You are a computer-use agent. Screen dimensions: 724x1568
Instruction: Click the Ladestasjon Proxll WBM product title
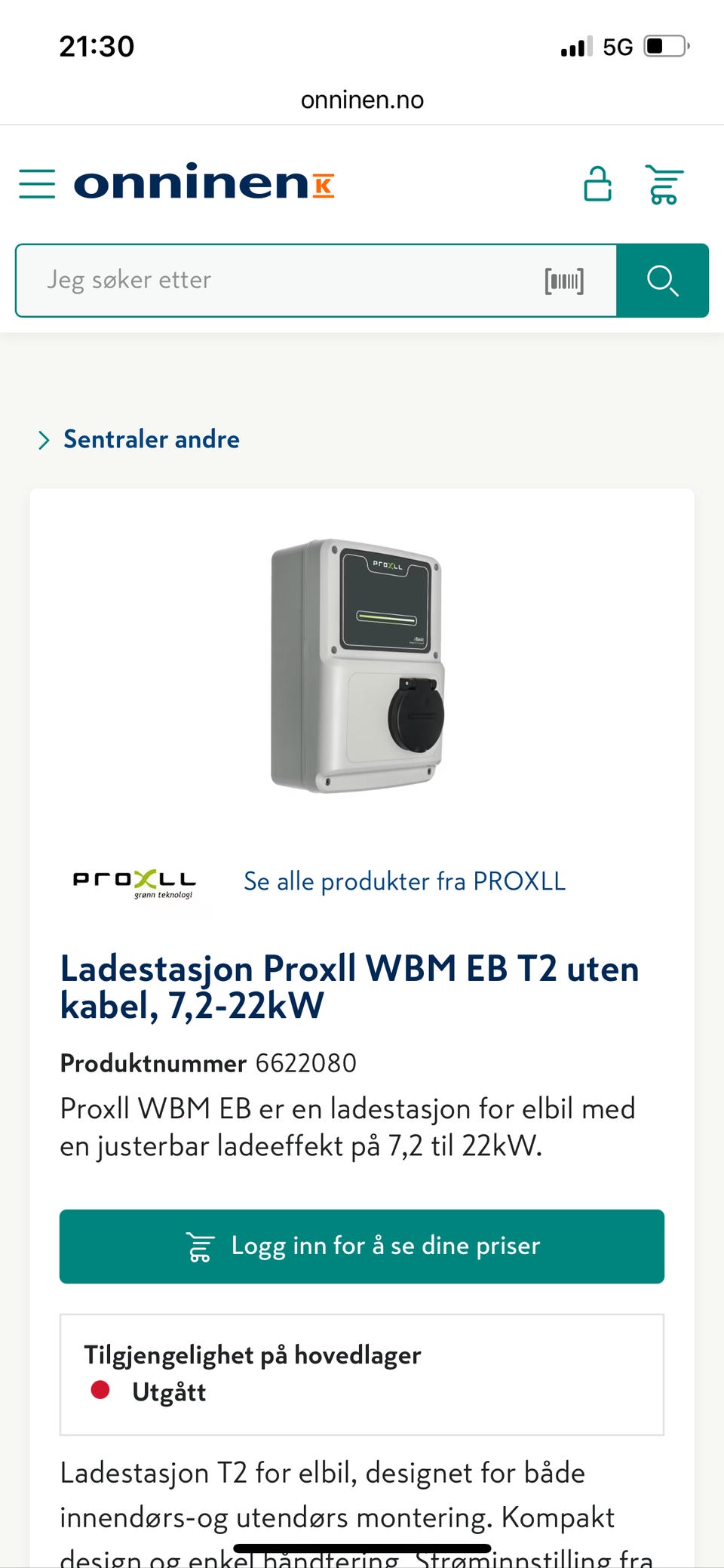350,987
